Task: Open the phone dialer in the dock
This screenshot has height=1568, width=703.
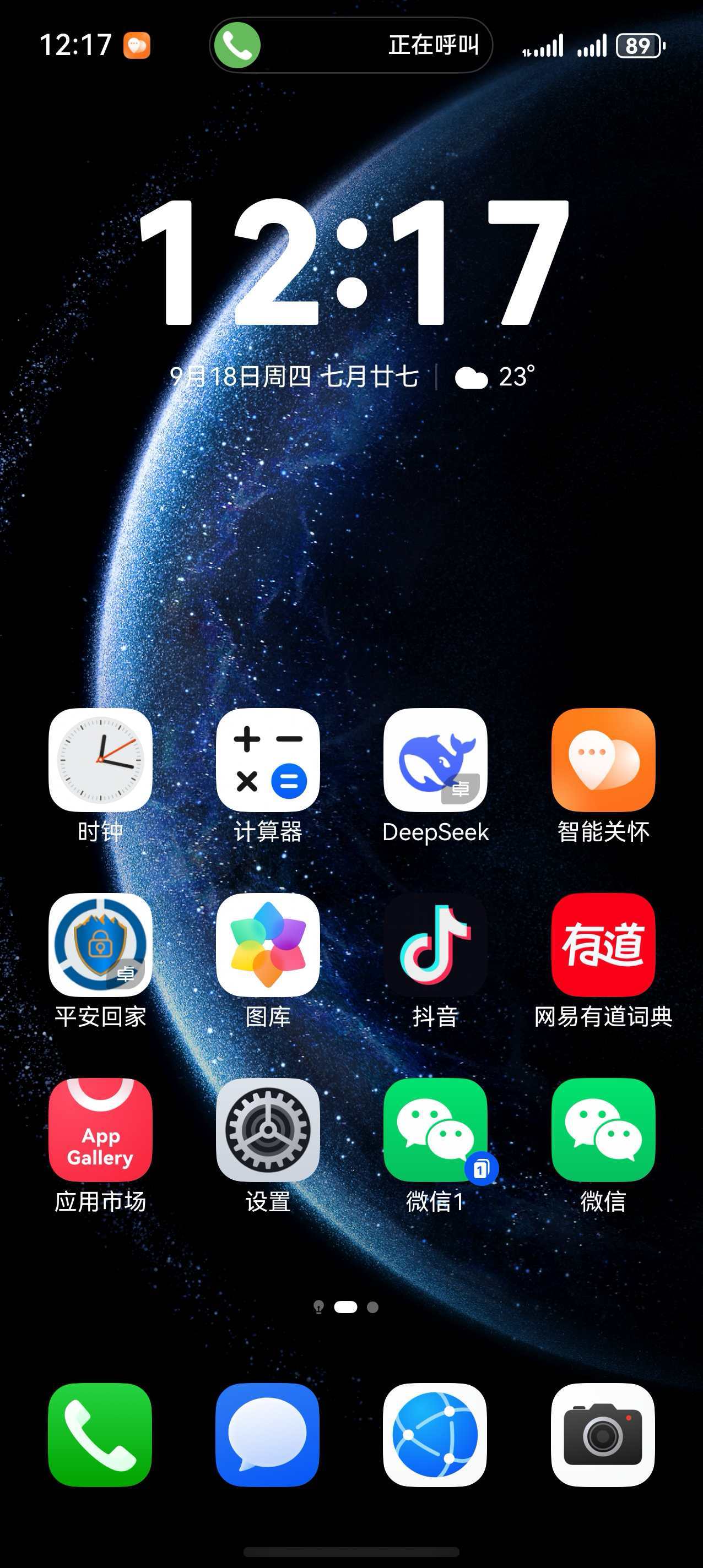Action: (x=100, y=1435)
